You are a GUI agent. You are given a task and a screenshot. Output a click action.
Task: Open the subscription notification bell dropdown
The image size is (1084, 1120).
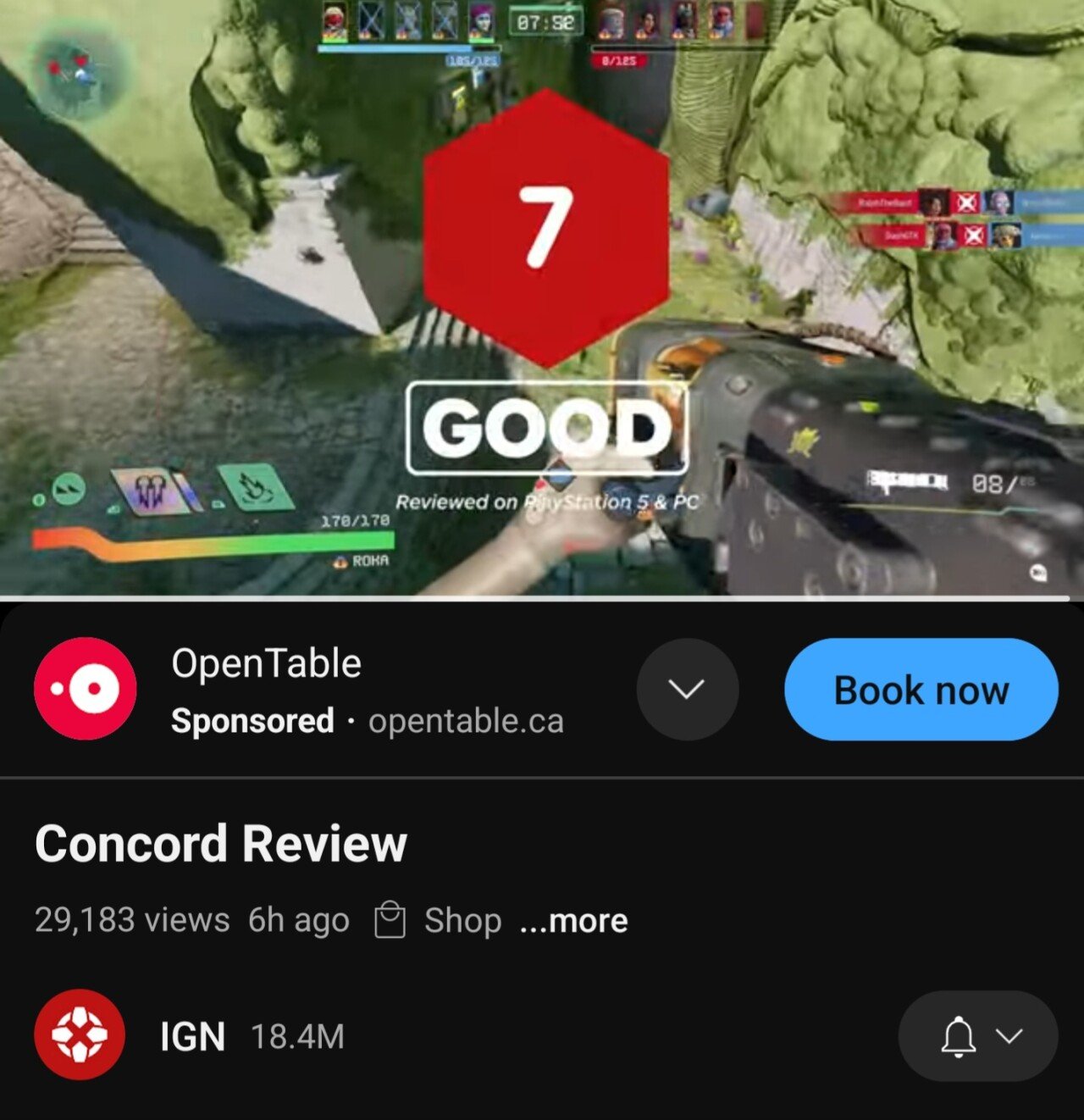[978, 1035]
